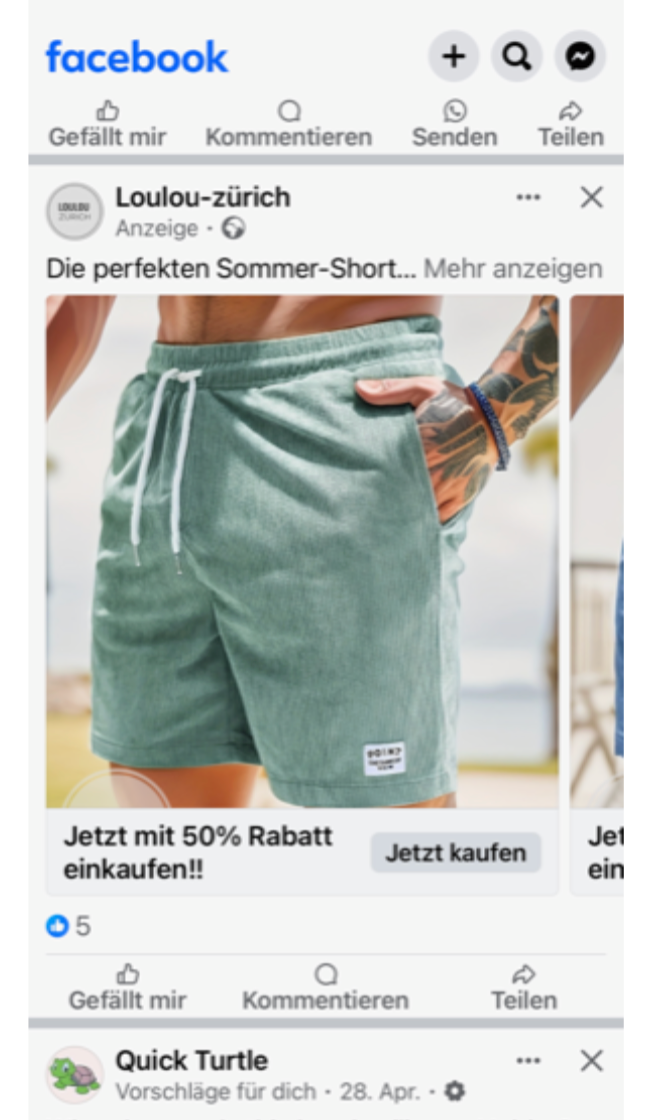Like the Loulou-zürich ad with Gefällt mir

127,987
